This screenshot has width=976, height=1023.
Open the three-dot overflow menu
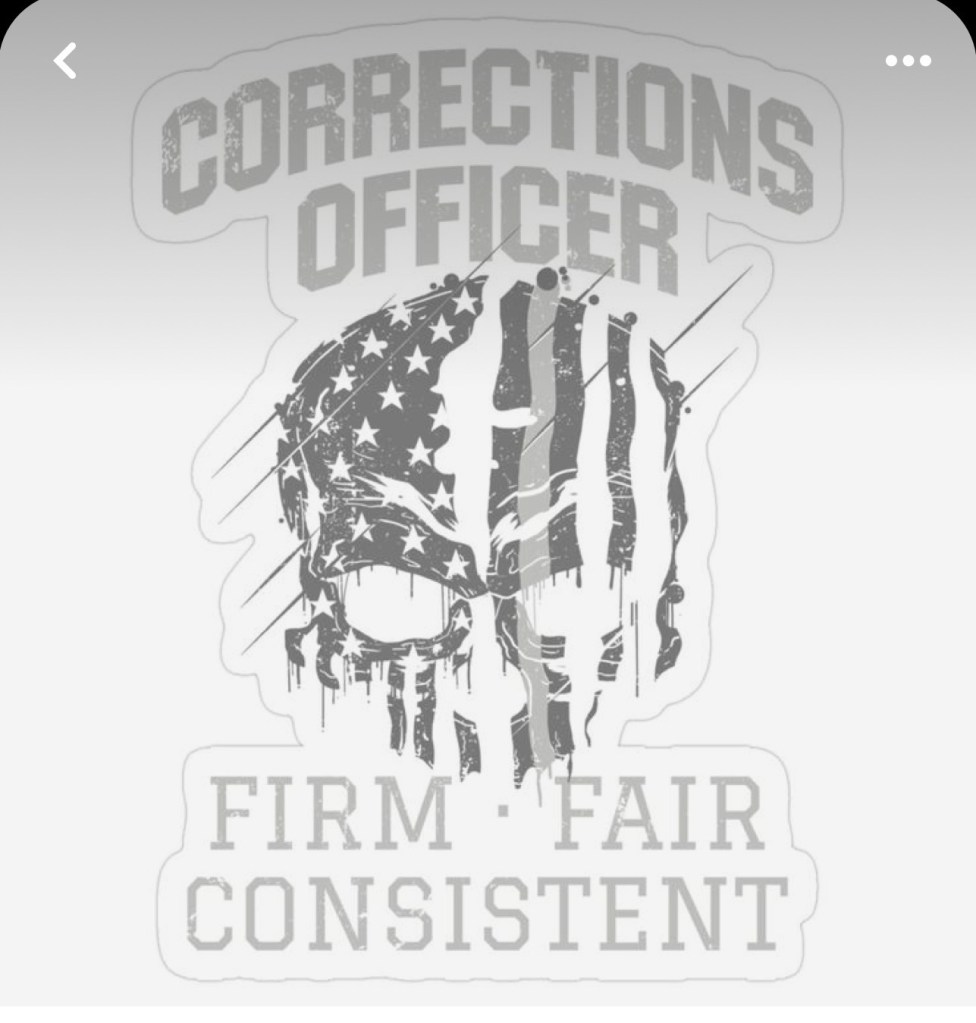click(908, 61)
